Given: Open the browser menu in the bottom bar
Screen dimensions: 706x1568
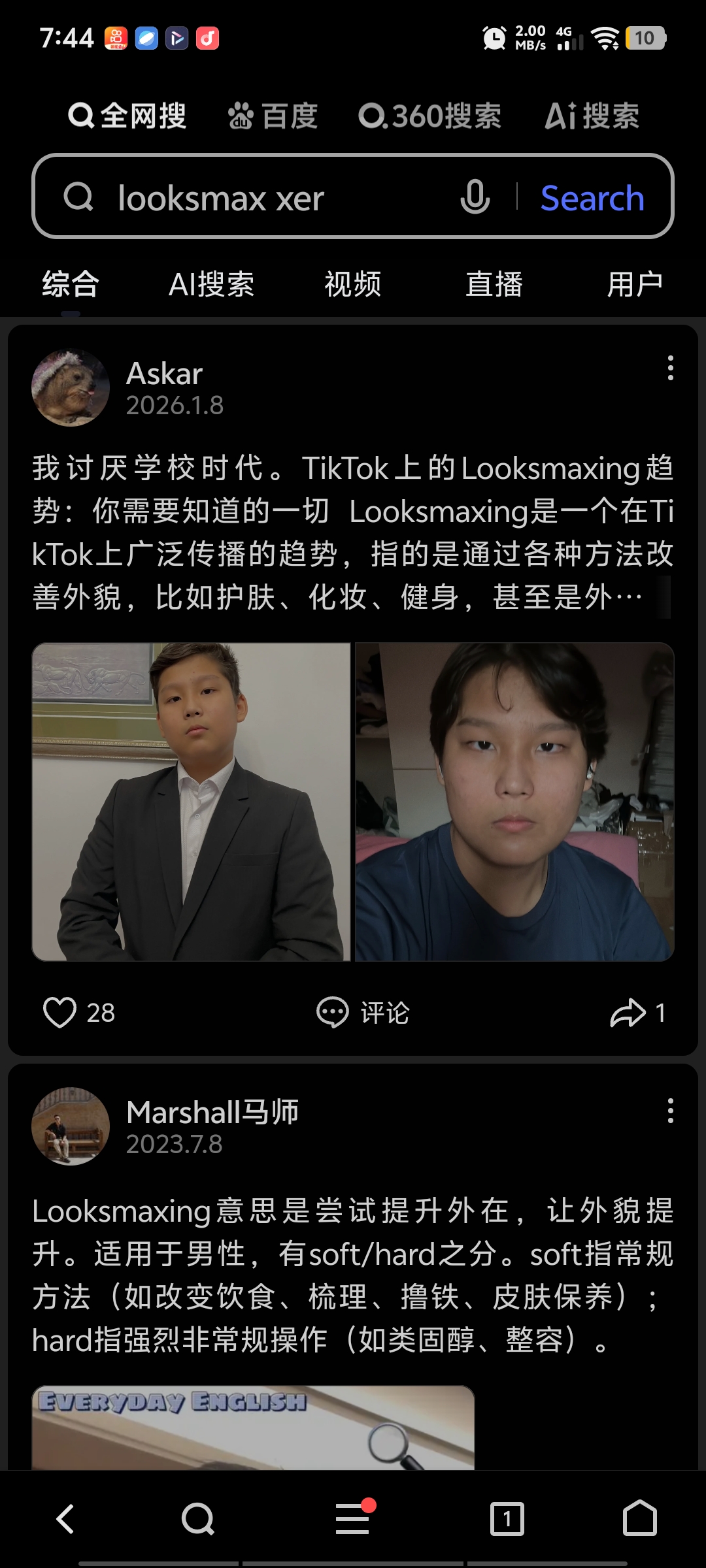Looking at the screenshot, I should click(x=353, y=1518).
